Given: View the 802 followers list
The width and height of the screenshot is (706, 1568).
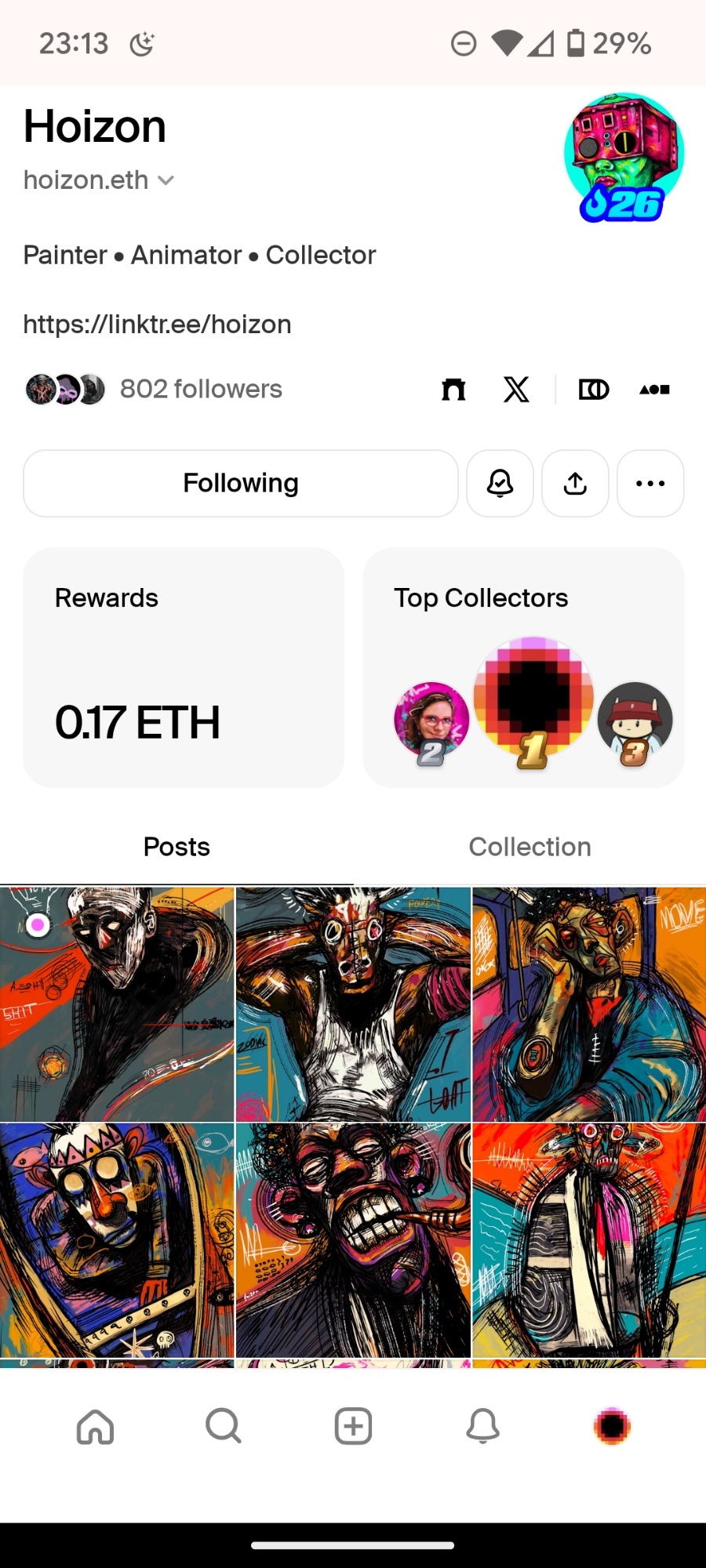Looking at the screenshot, I should tap(200, 389).
